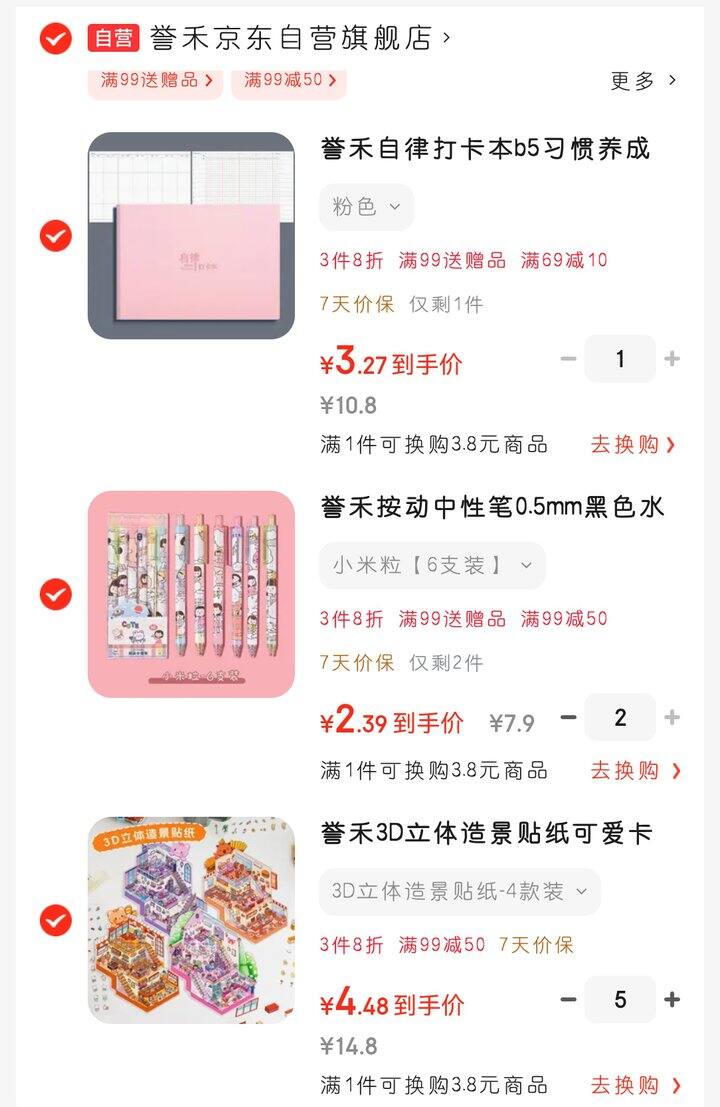The height and width of the screenshot is (1107, 720).
Task: Deselect the 誉禾3D立体造景贴纸 item checkbox
Action: [55, 920]
